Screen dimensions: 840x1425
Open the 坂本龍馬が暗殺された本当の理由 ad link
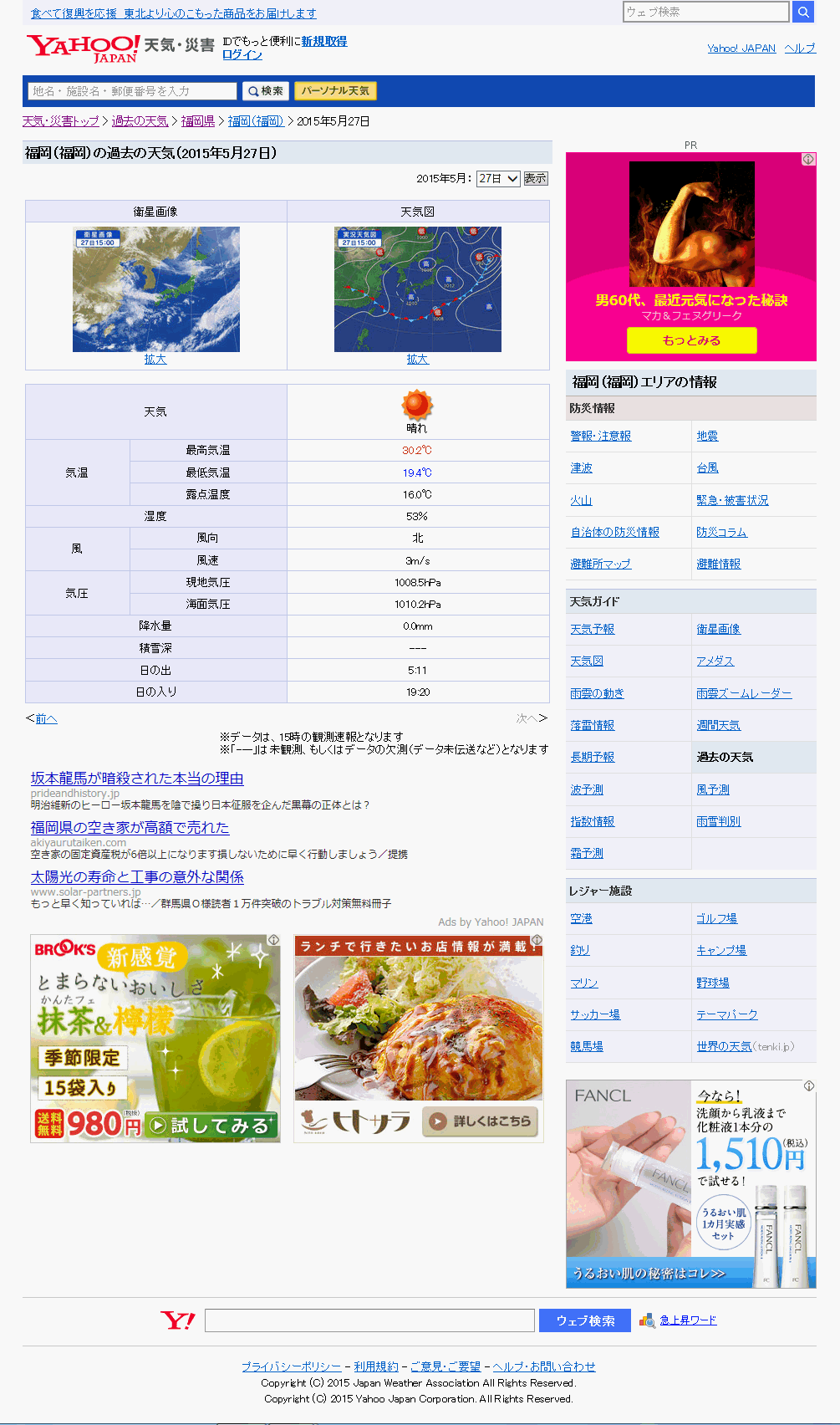coord(137,779)
